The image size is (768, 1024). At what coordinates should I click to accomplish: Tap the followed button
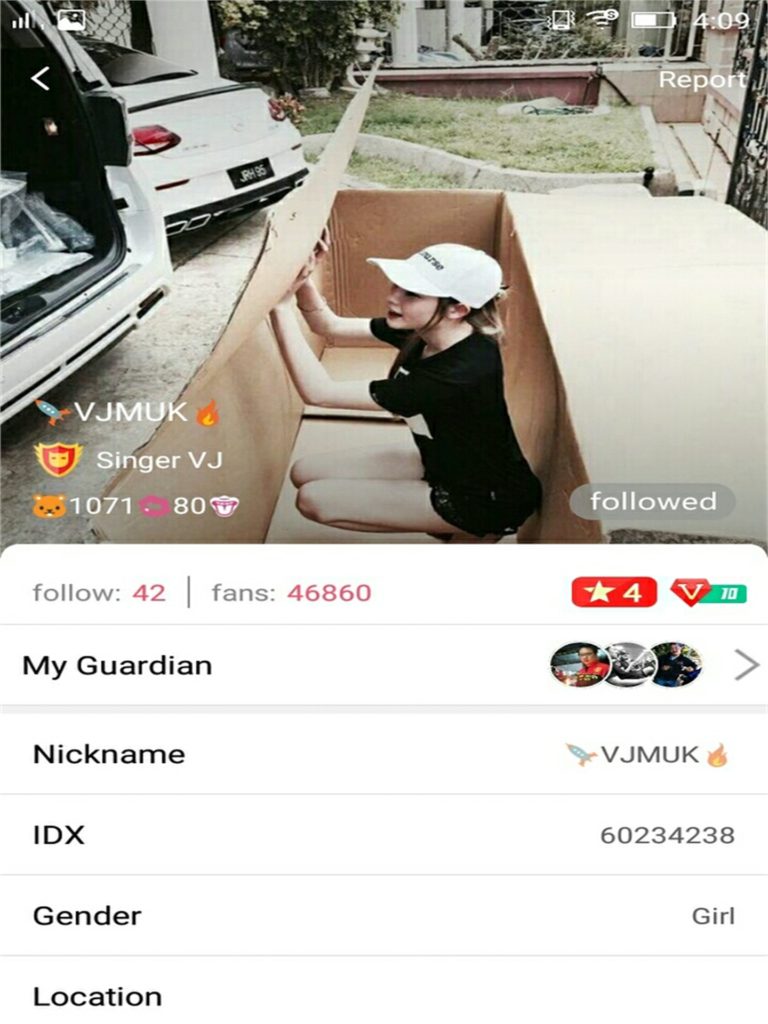tap(652, 502)
